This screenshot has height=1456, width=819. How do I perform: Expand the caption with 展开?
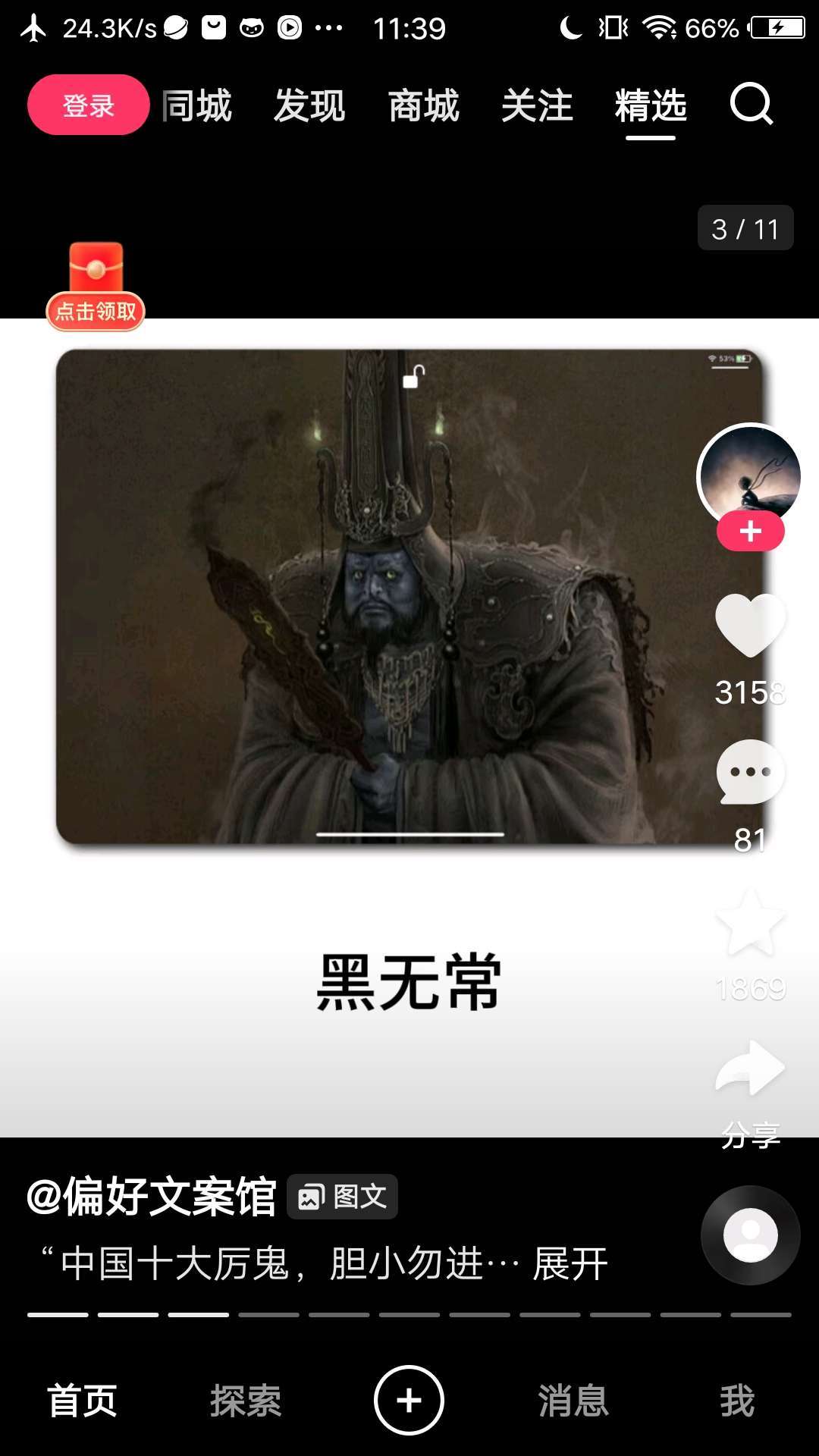point(570,1264)
